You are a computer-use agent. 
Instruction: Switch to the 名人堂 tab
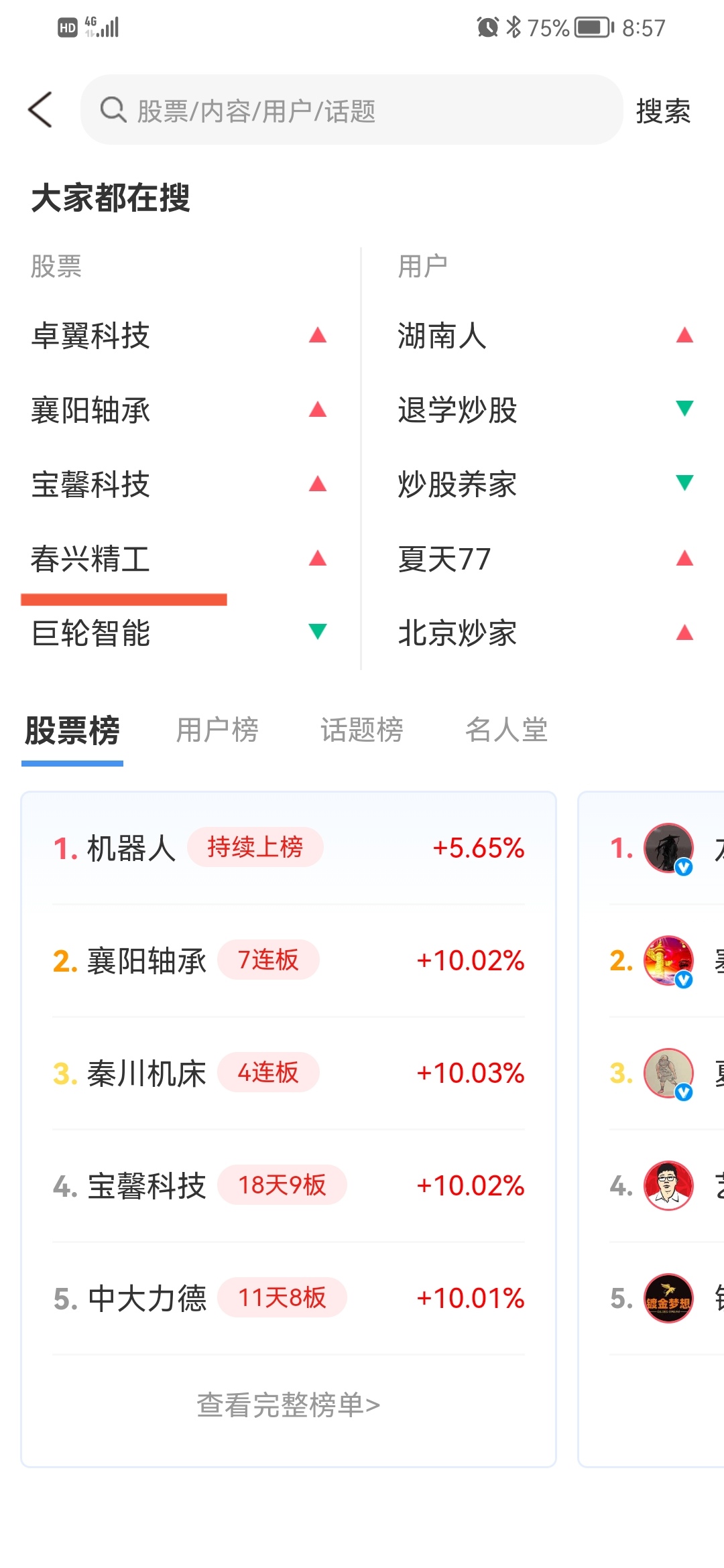point(507,732)
